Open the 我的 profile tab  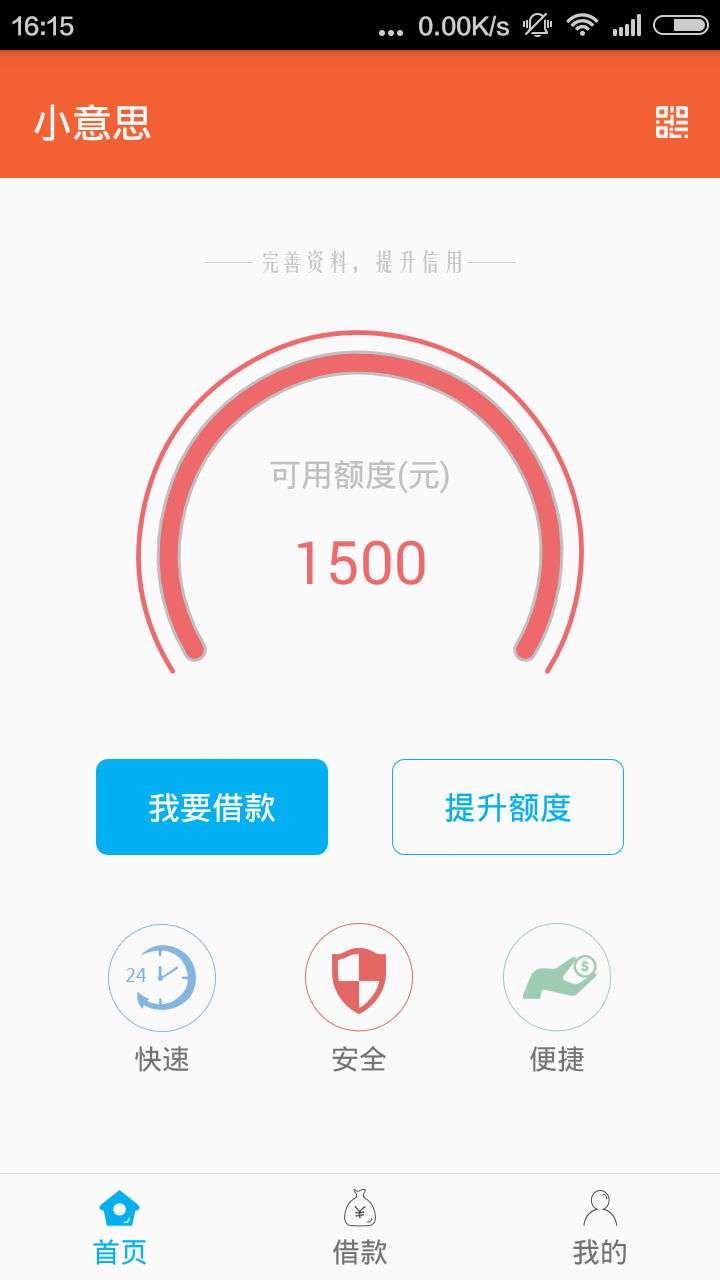[600, 1228]
